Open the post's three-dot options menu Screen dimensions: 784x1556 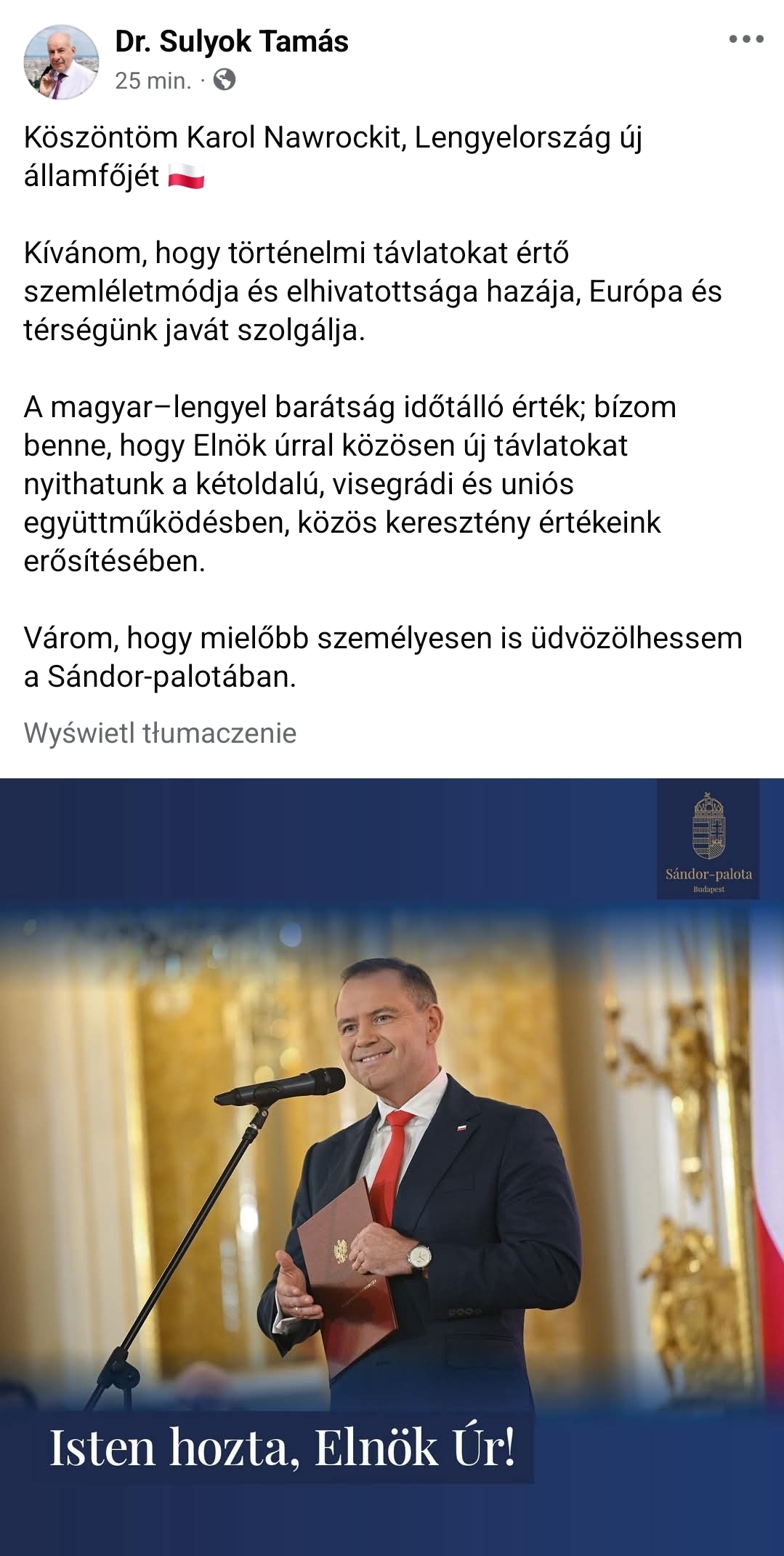(x=746, y=40)
